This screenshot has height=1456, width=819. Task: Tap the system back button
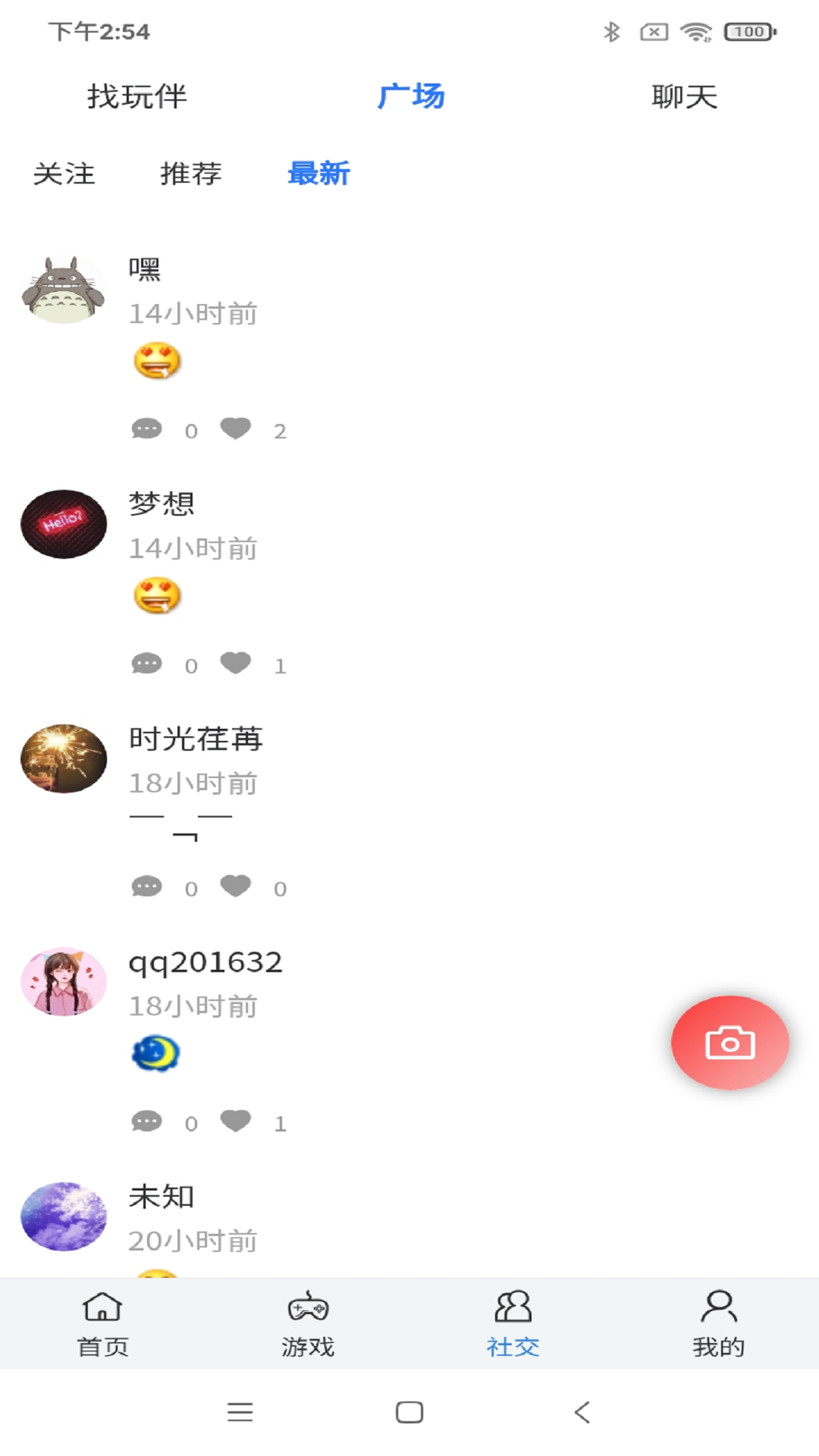(x=582, y=1412)
